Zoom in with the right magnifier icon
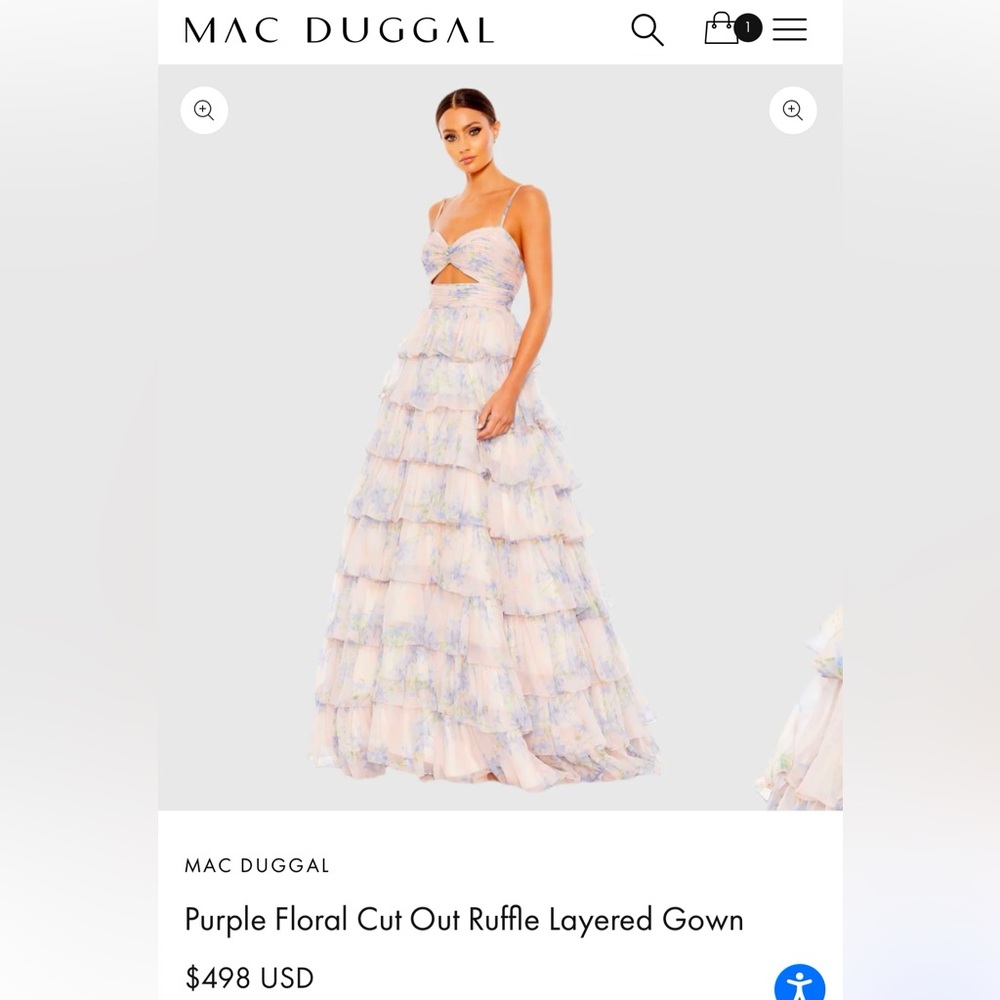 pos(793,110)
